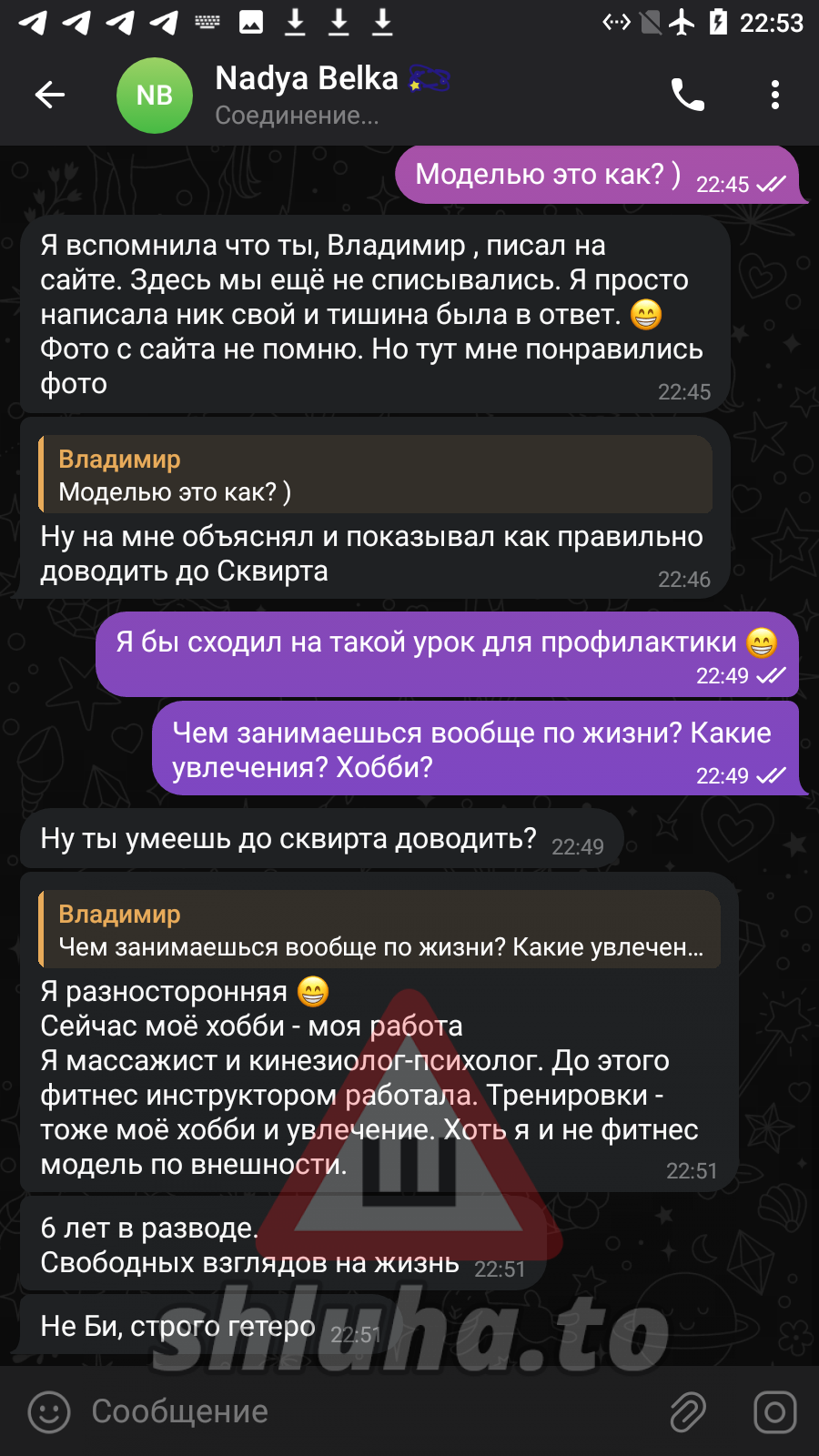
Task: Focus the Сообщение message input field
Action: [364, 1412]
